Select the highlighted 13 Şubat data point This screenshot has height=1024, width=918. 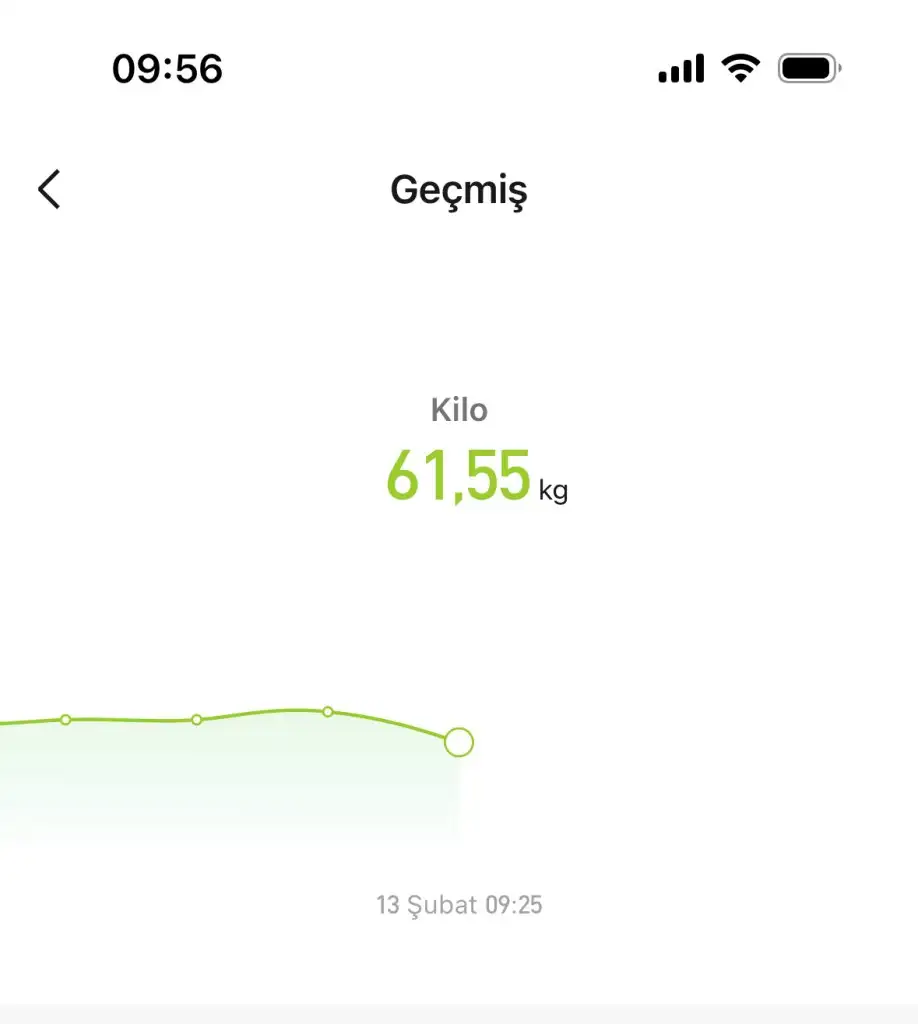click(x=458, y=743)
